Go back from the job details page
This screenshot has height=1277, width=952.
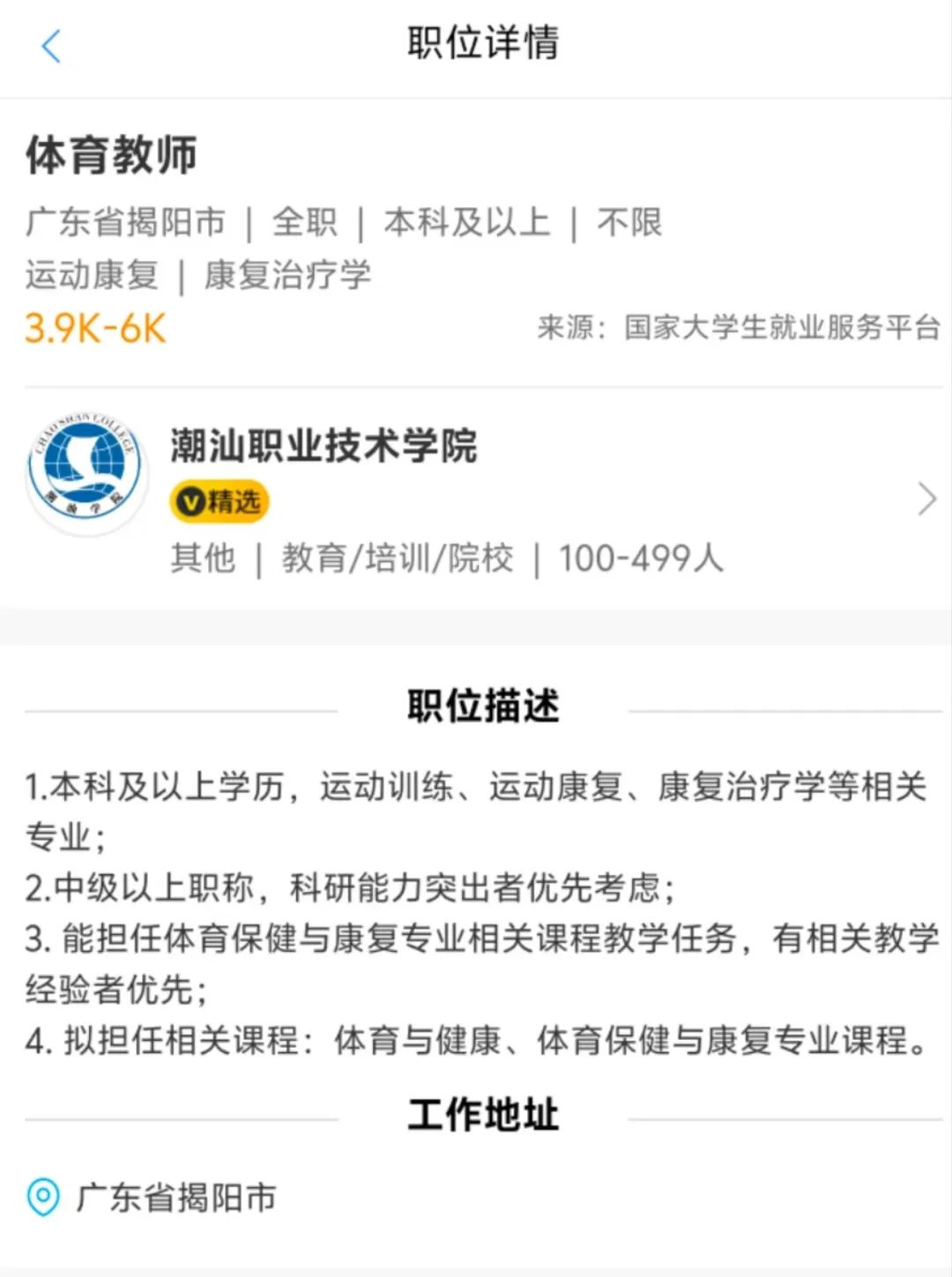pyautogui.click(x=51, y=46)
